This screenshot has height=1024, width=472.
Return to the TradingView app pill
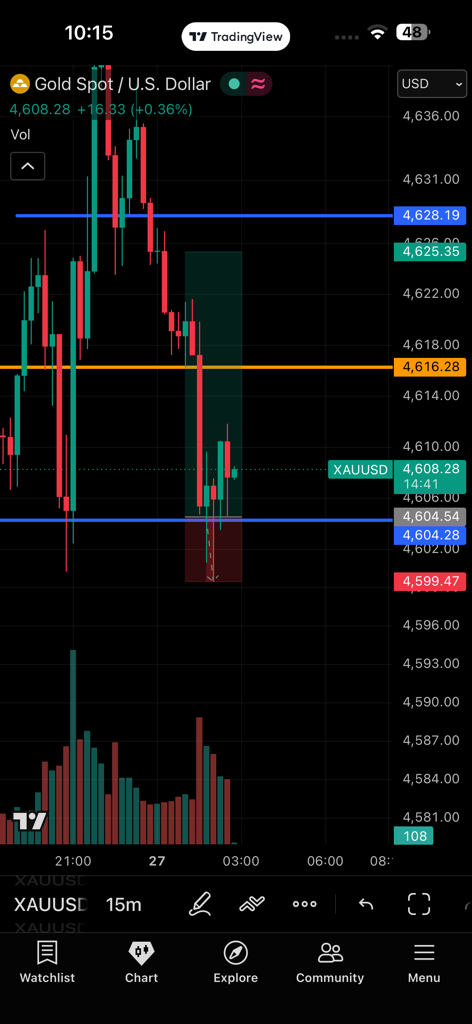click(236, 37)
